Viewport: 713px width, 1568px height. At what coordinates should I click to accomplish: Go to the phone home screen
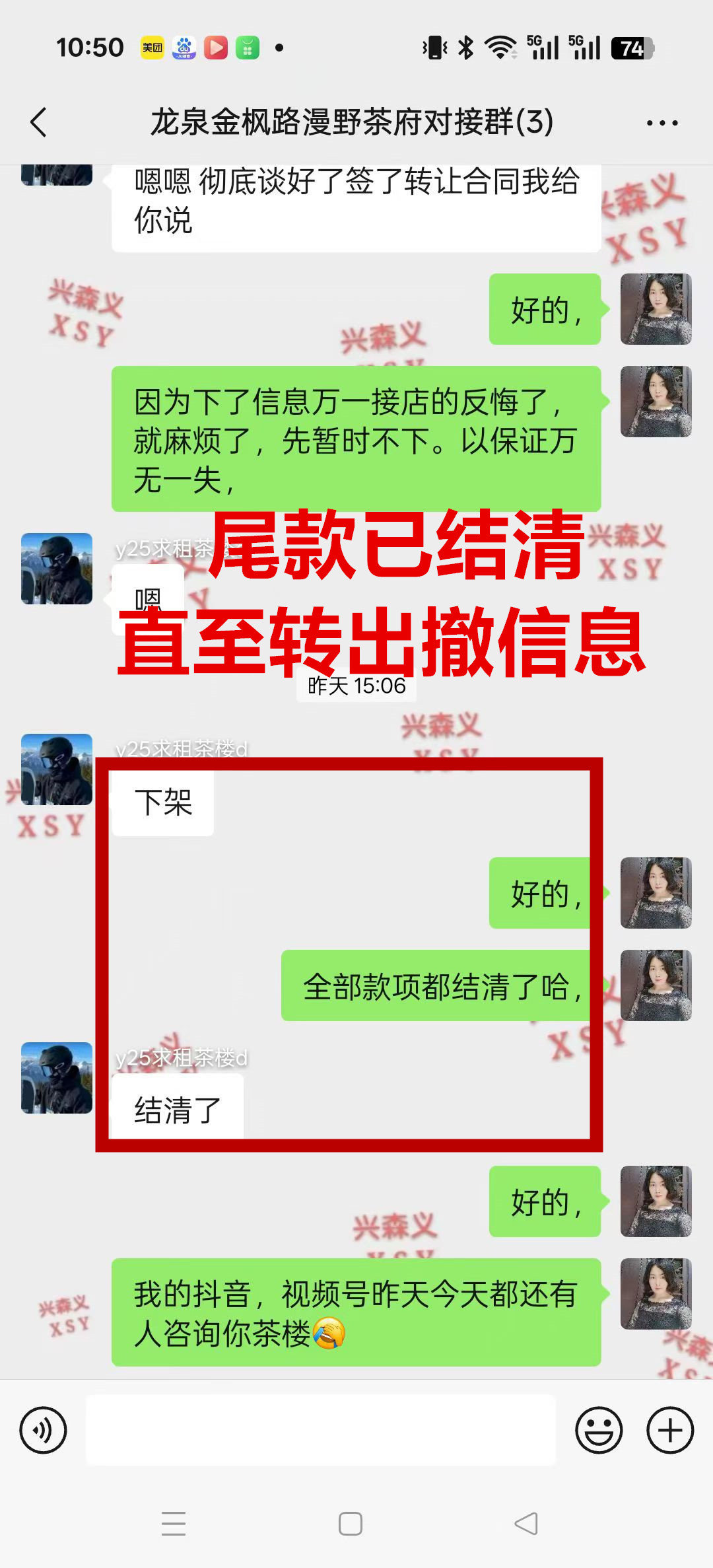click(350, 1524)
